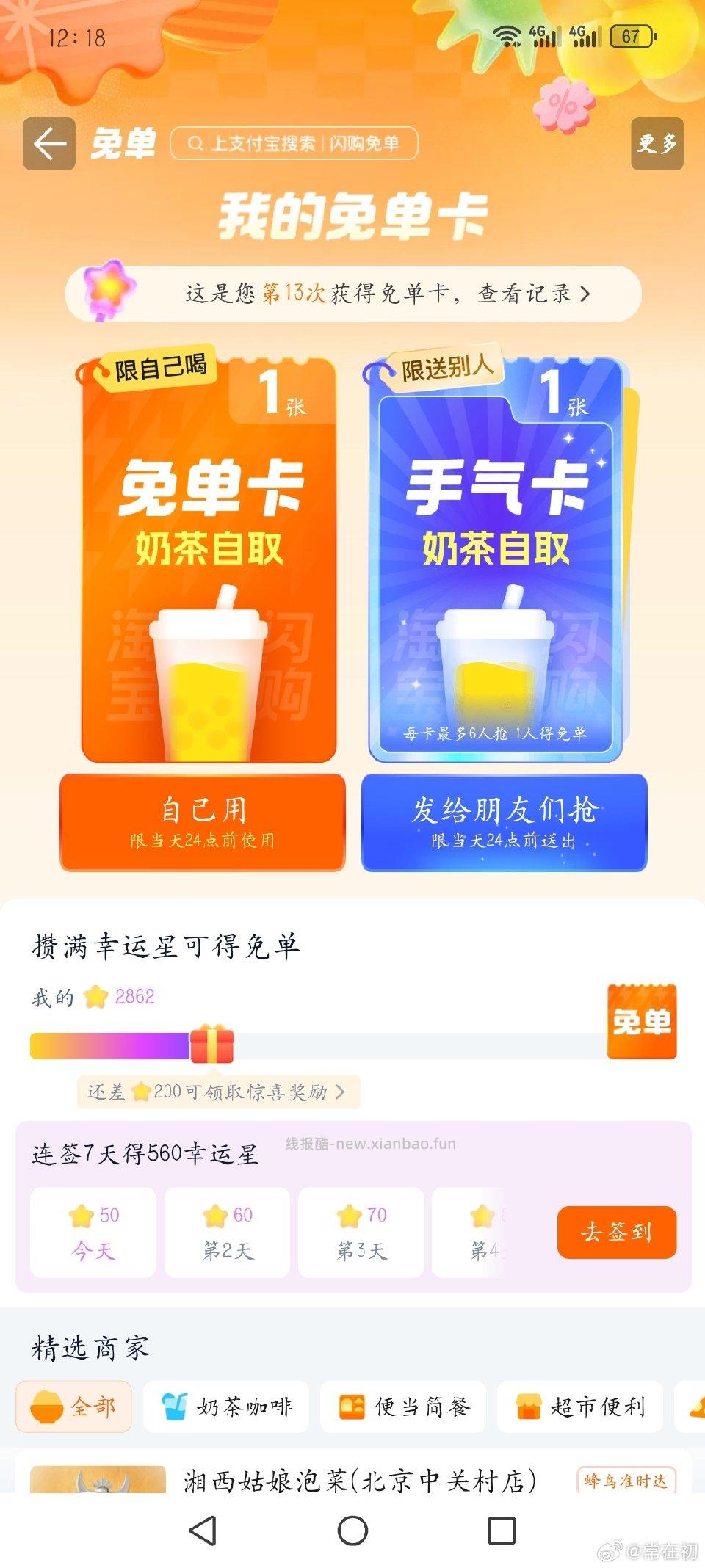Open 还差200可领取惊喜奖励 details
This screenshot has height=1568, width=705.
[x=217, y=1092]
